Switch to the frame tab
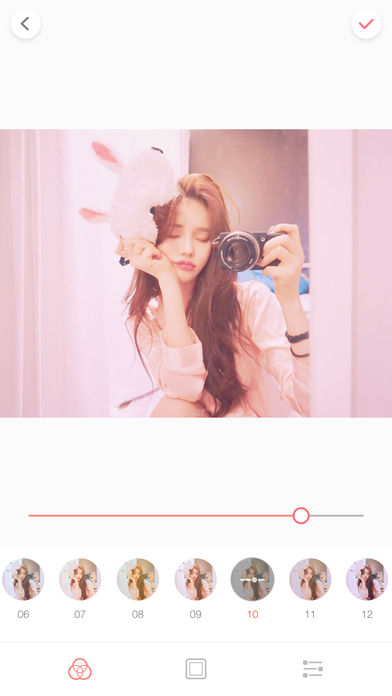Screen dimensions: 392x696 (196, 669)
